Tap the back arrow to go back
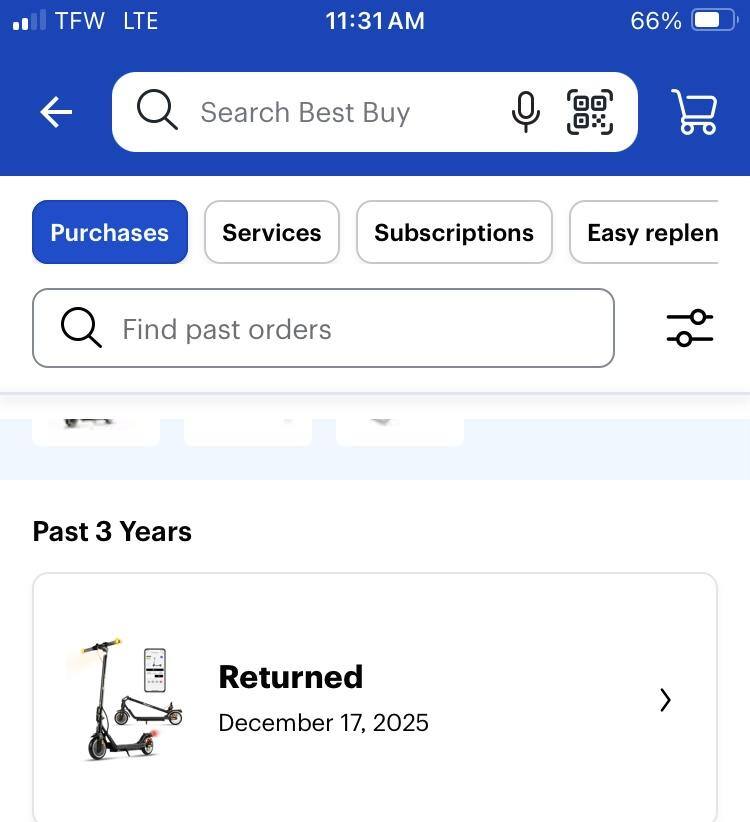 [x=55, y=112]
